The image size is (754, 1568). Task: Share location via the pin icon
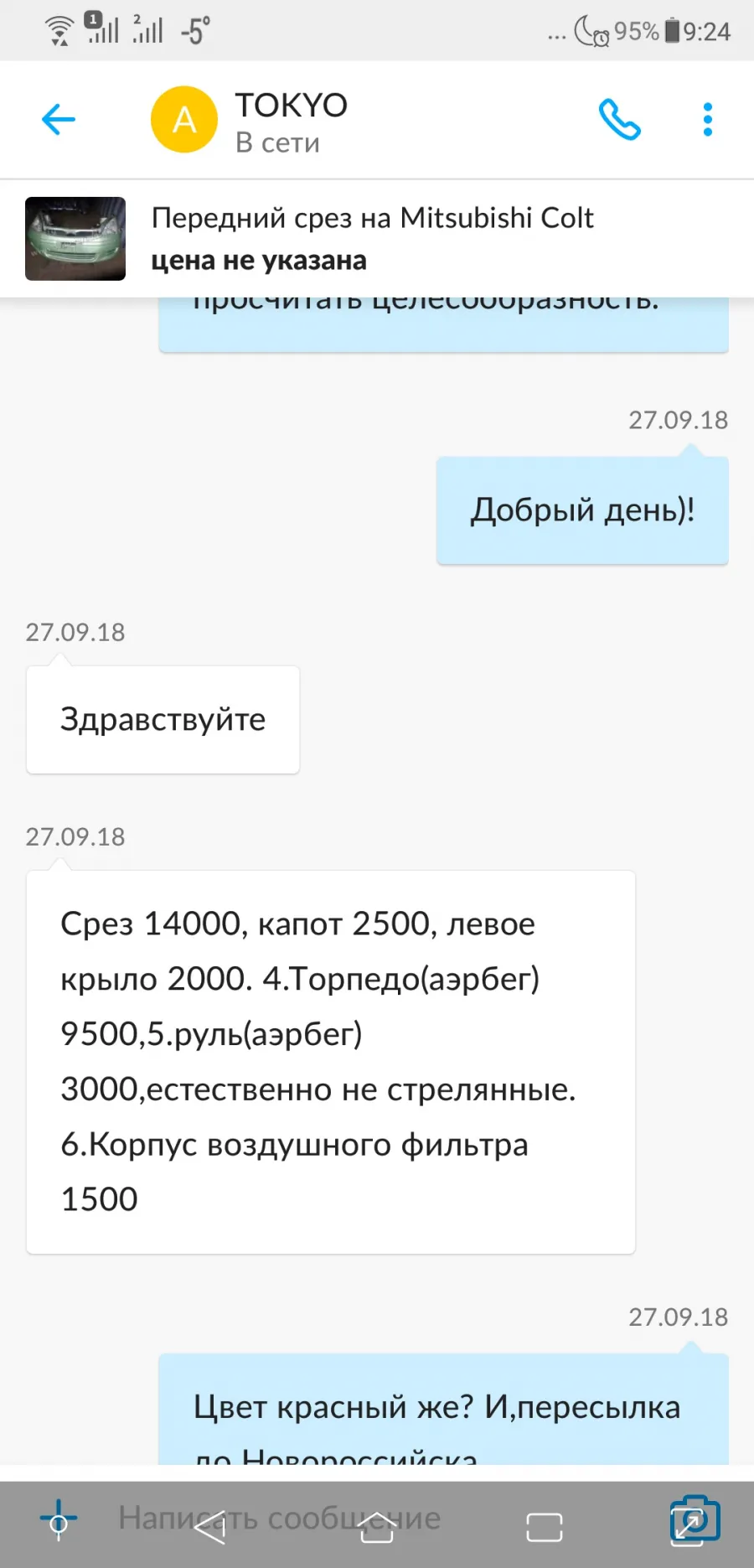tap(59, 1519)
